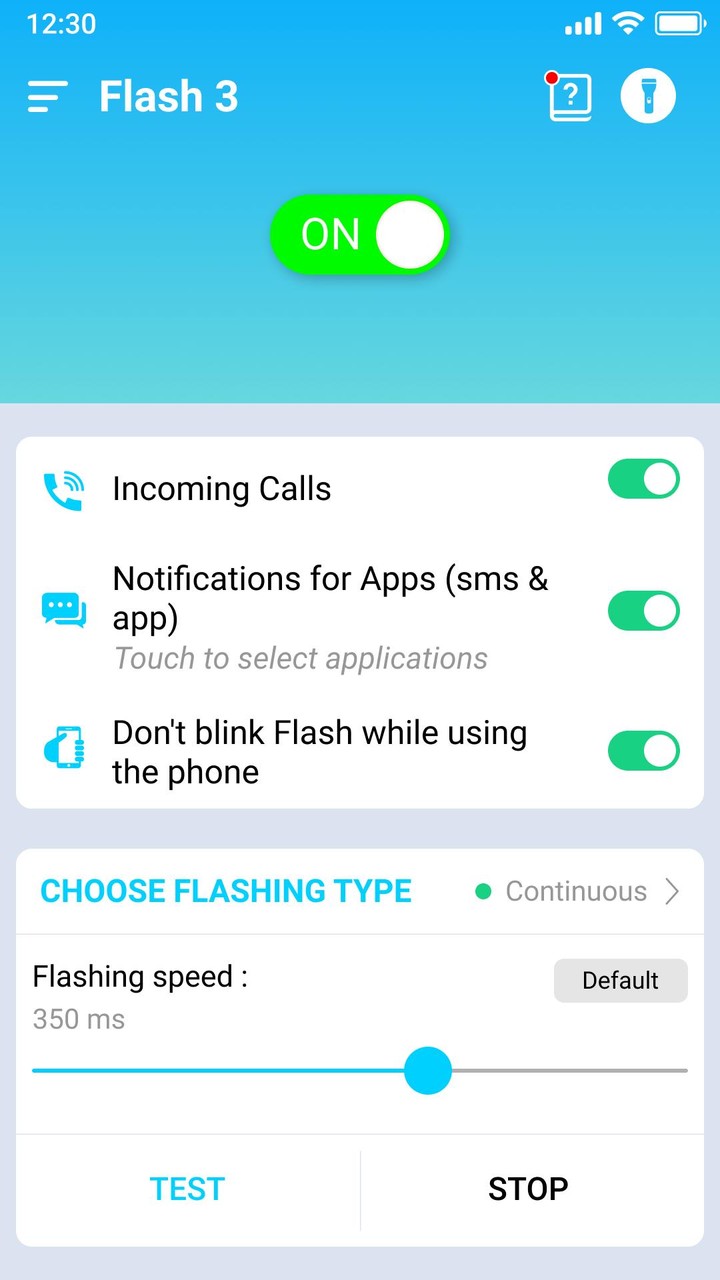This screenshot has width=720, height=1280.
Task: Toggle Notifications for Apps off
Action: coord(643,610)
